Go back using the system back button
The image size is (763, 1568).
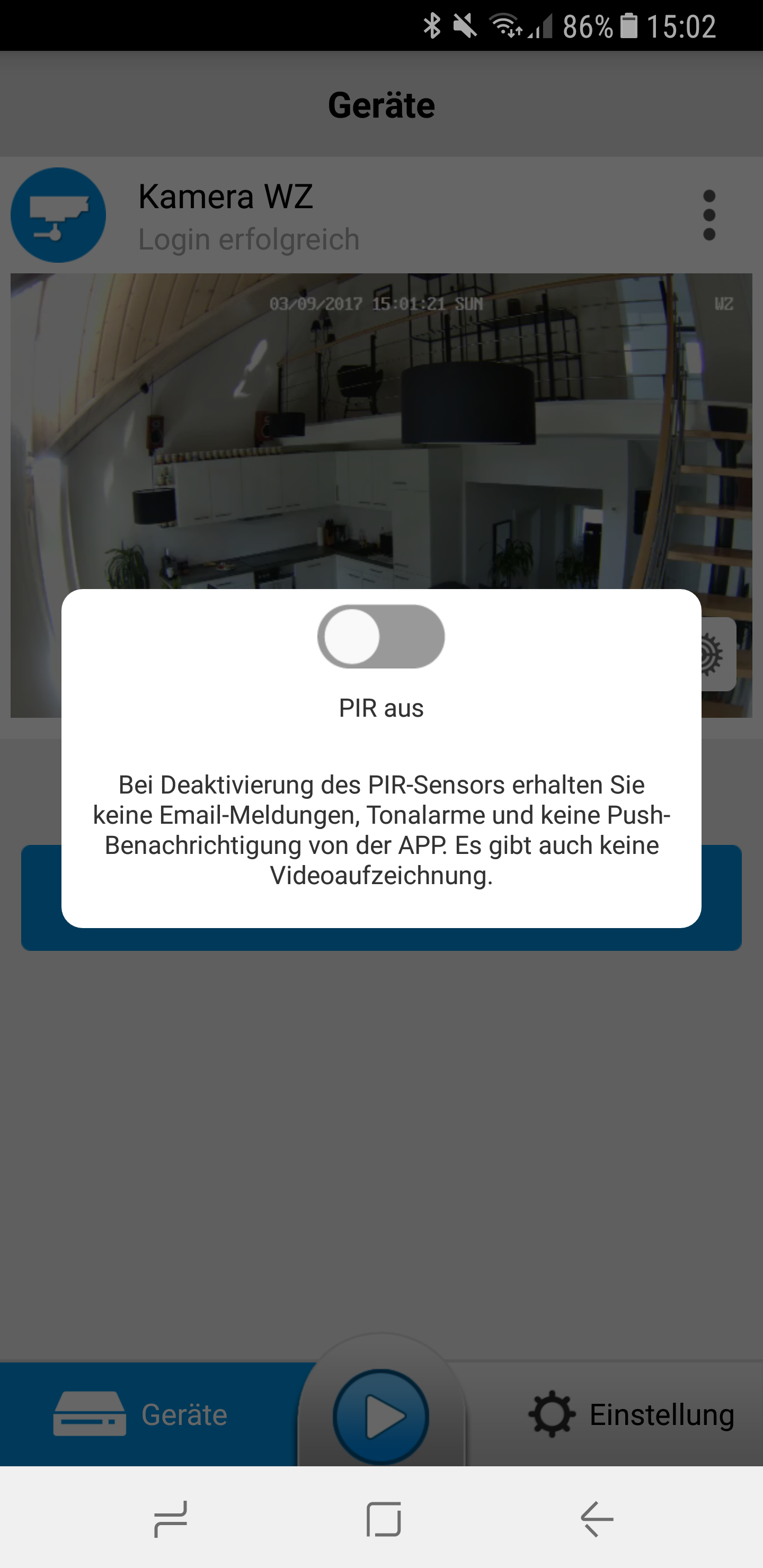pyautogui.click(x=597, y=1519)
